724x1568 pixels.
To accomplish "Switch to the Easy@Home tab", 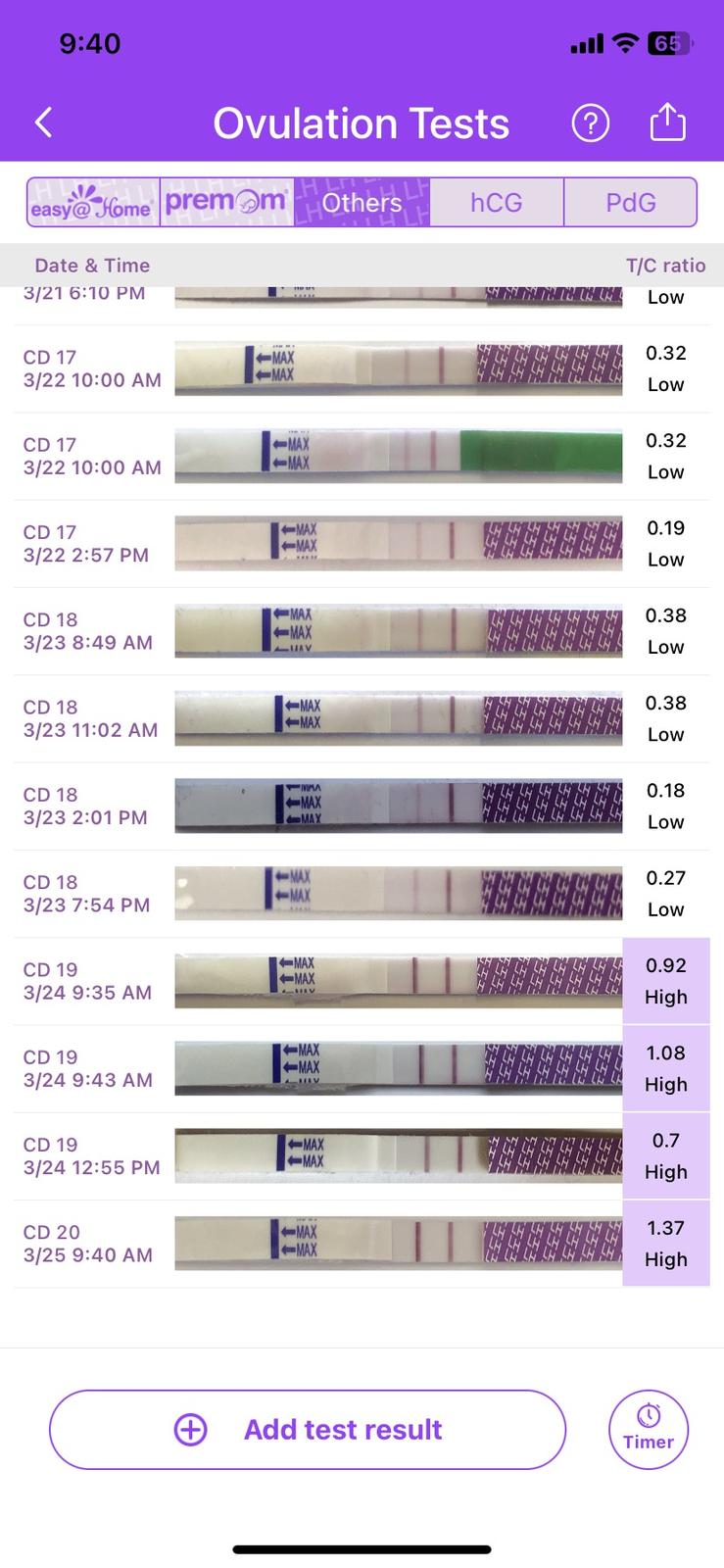I will tap(93, 203).
